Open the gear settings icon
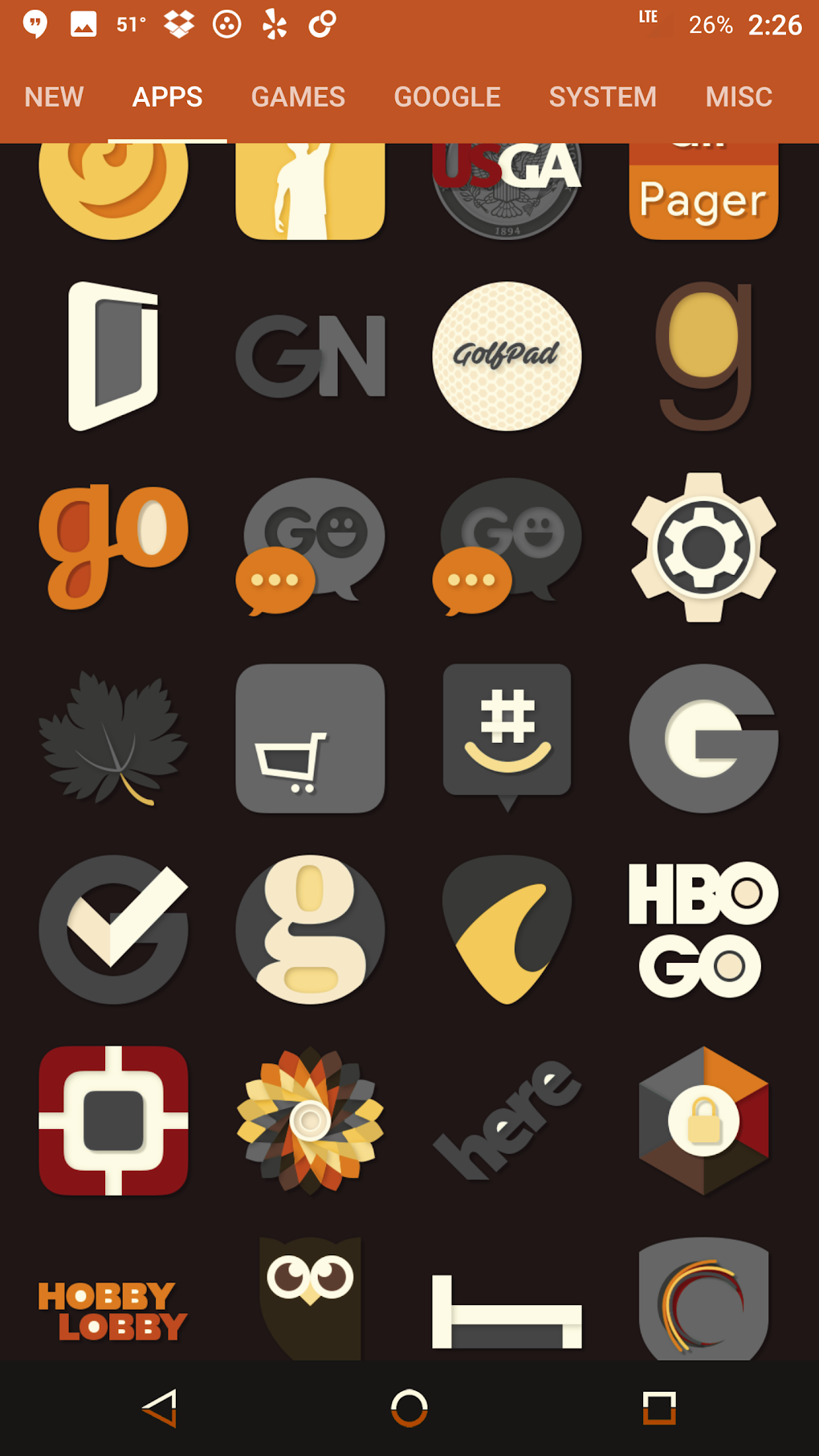This screenshot has width=819, height=1456. [703, 547]
